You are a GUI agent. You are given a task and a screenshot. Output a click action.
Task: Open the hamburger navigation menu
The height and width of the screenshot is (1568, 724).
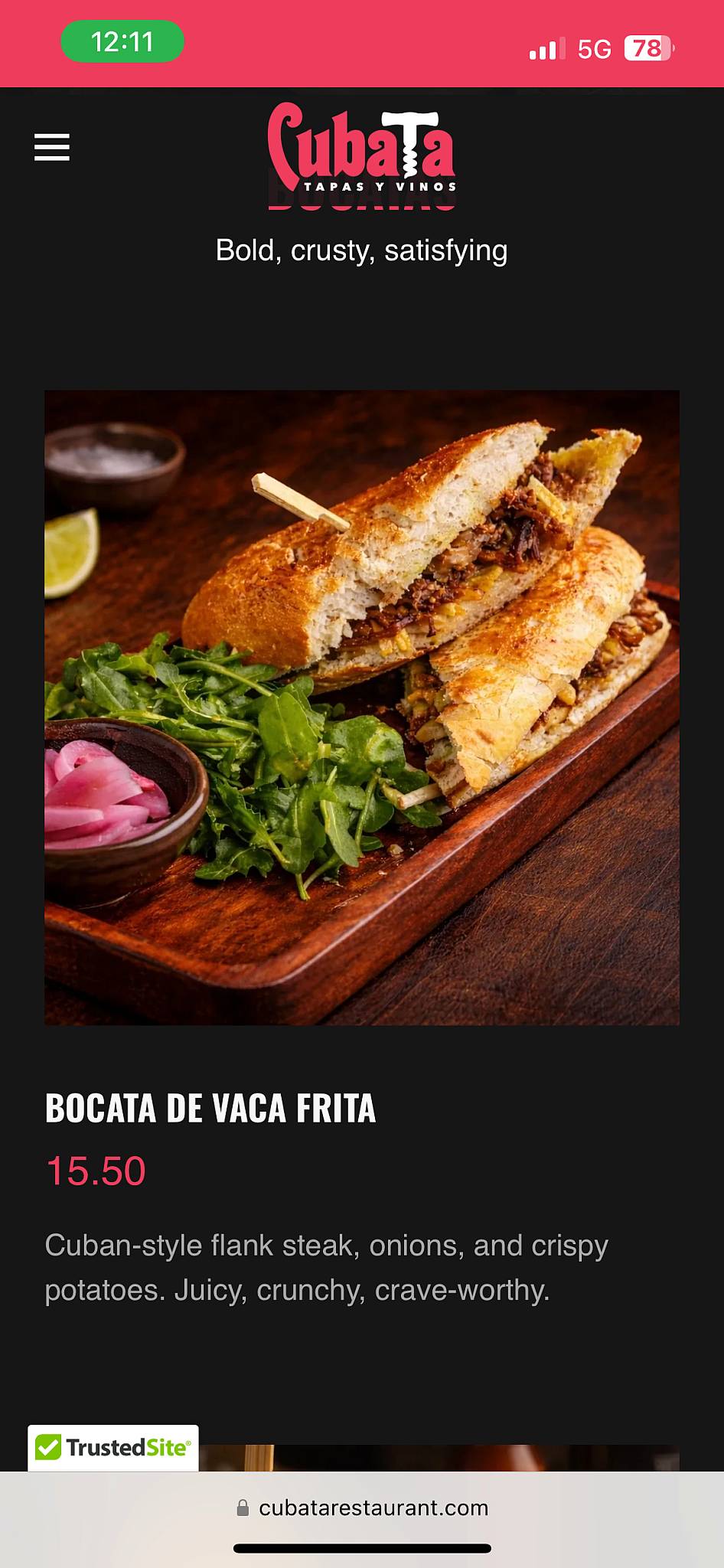52,147
